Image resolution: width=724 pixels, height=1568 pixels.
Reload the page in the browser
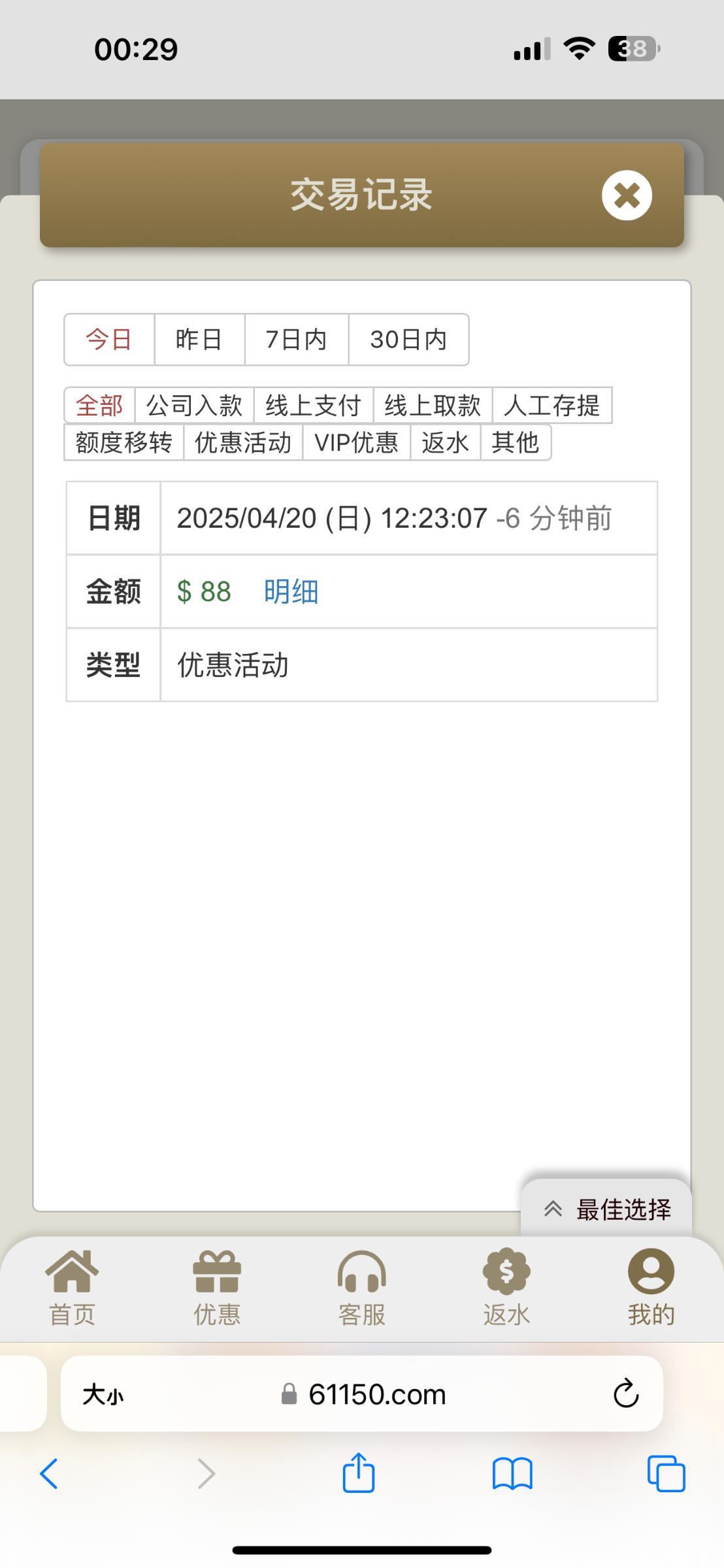[625, 1394]
